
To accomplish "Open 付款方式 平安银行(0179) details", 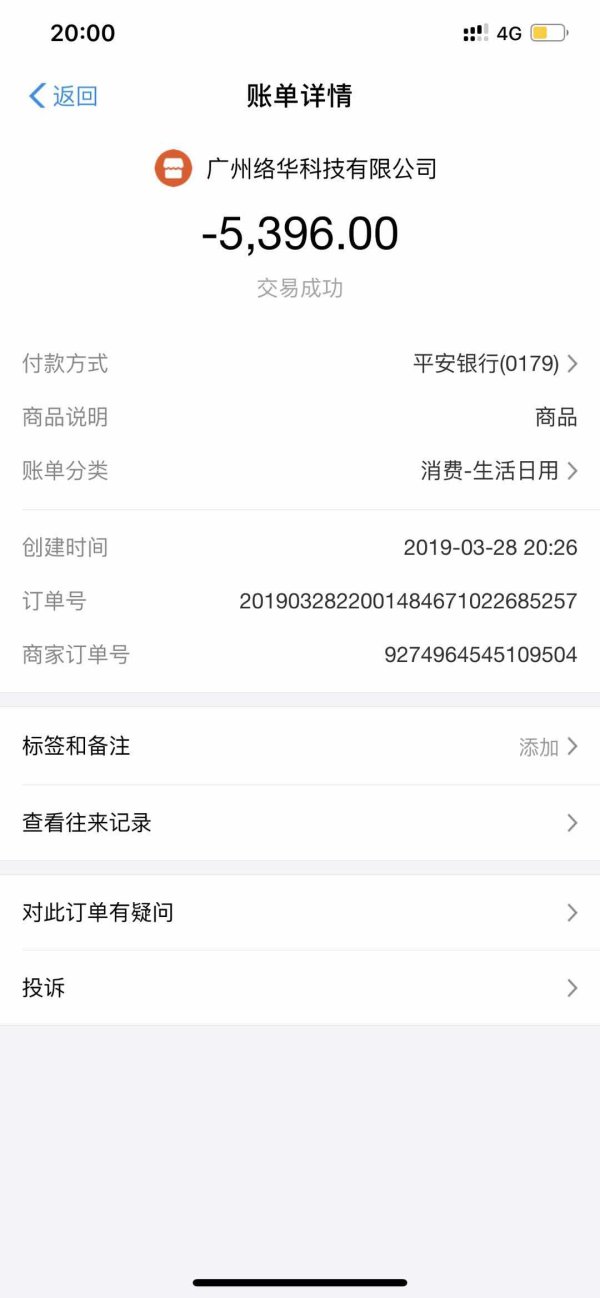I will click(x=300, y=363).
